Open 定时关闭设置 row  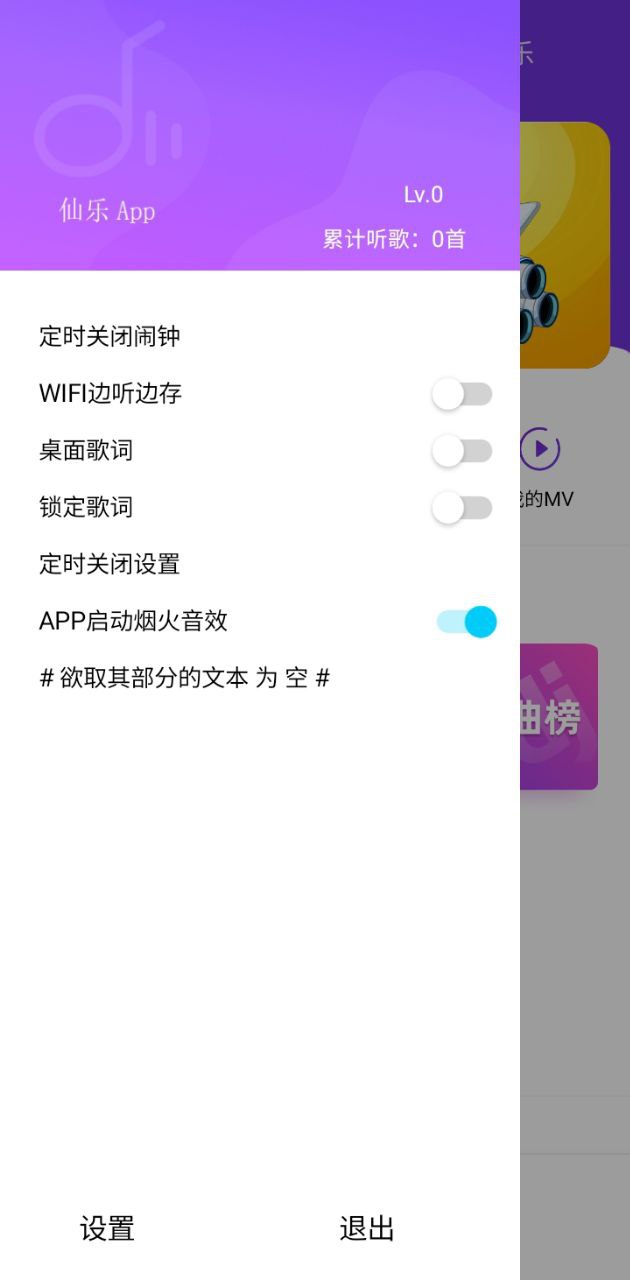click(x=110, y=564)
